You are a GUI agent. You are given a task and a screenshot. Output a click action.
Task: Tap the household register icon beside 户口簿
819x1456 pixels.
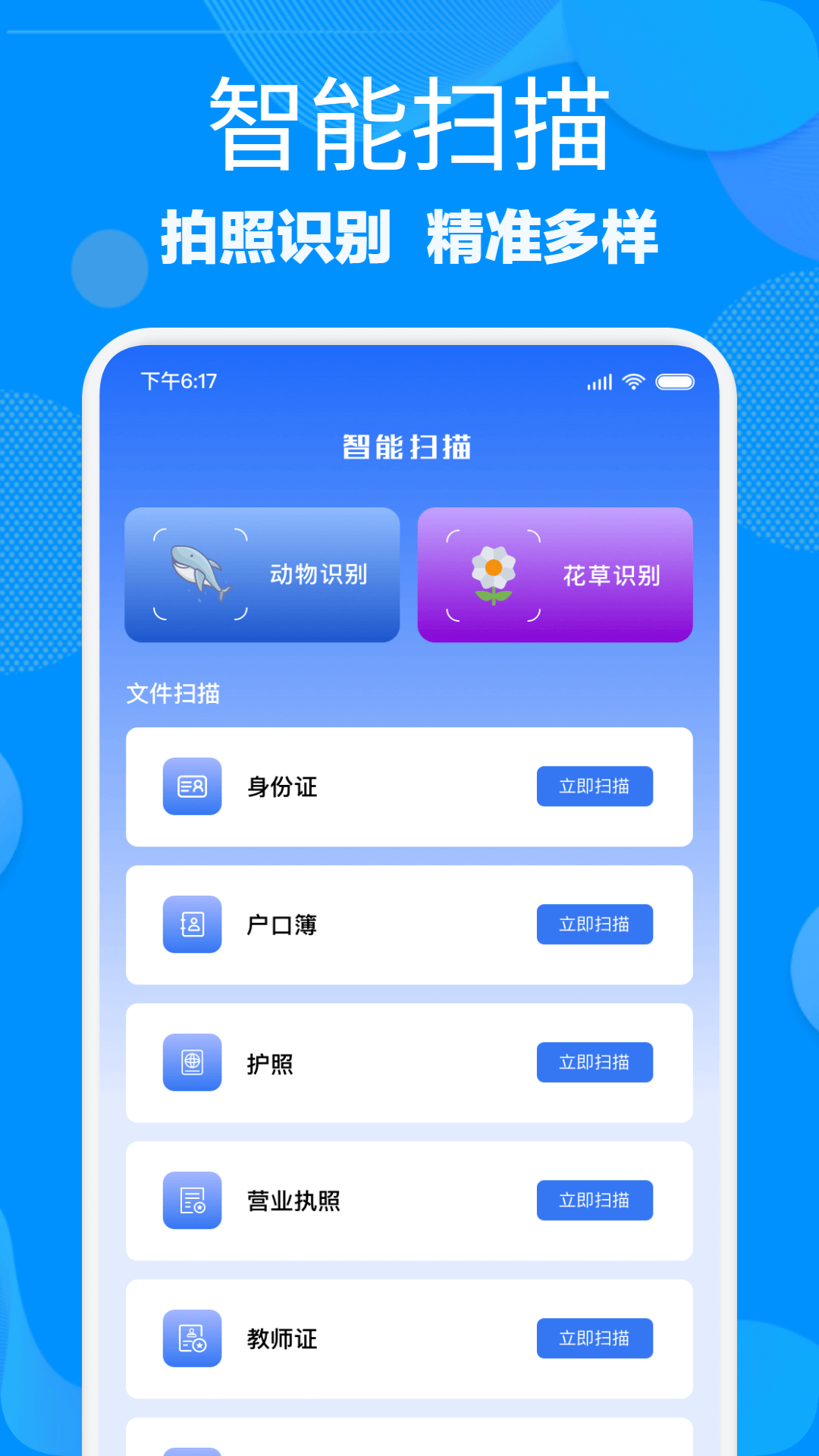(x=192, y=924)
